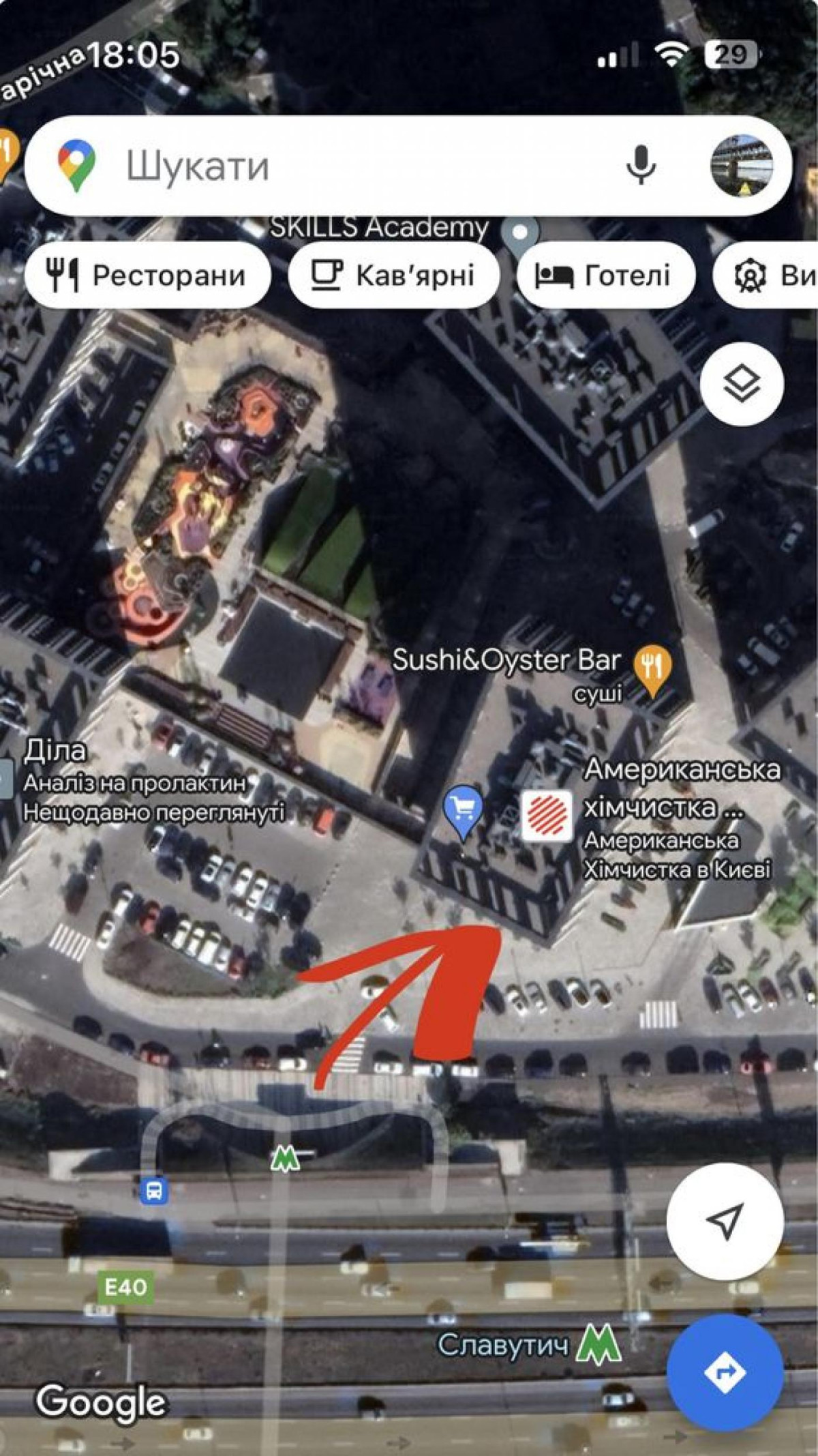The height and width of the screenshot is (1456, 818).
Task: Open the Славутич metro station marker
Action: [599, 1344]
